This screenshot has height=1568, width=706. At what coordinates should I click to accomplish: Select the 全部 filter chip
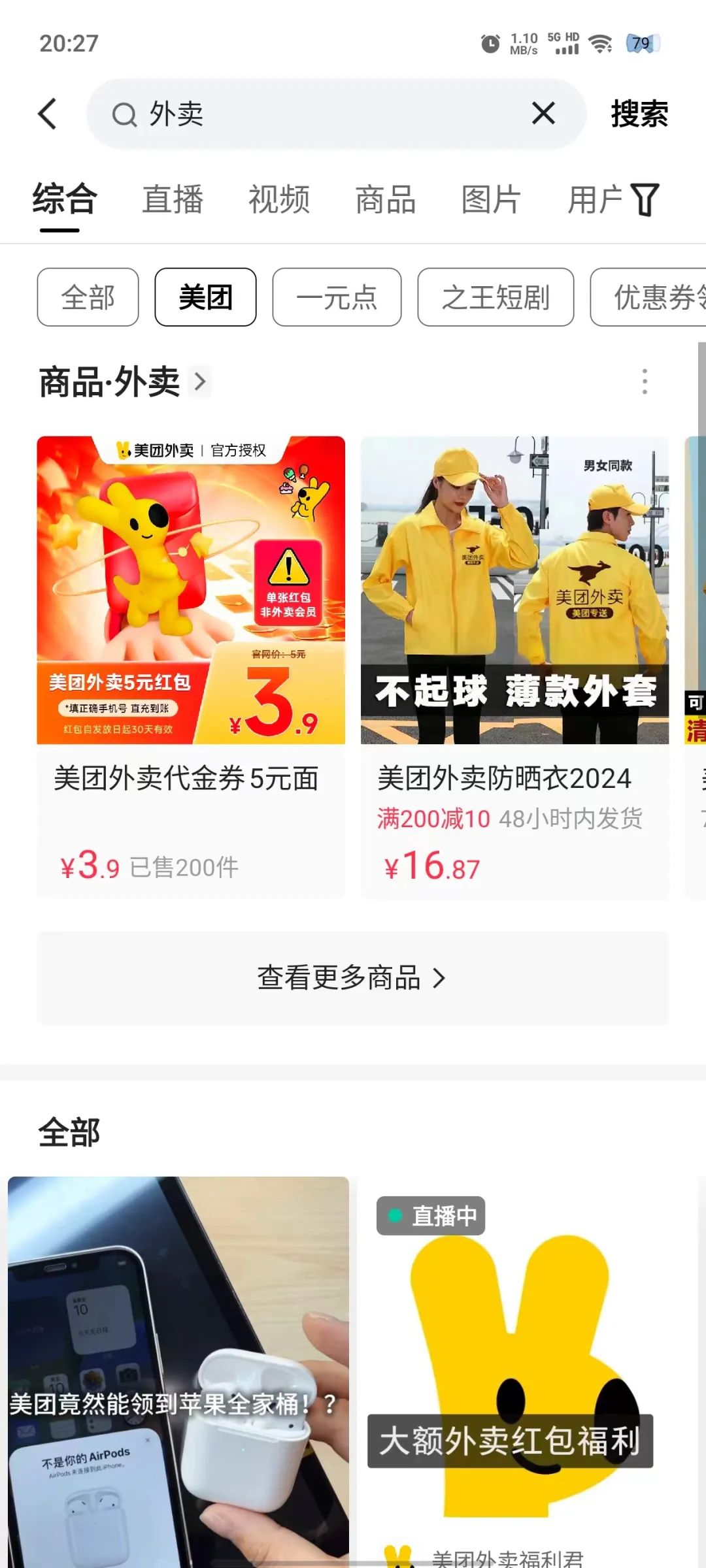click(88, 297)
